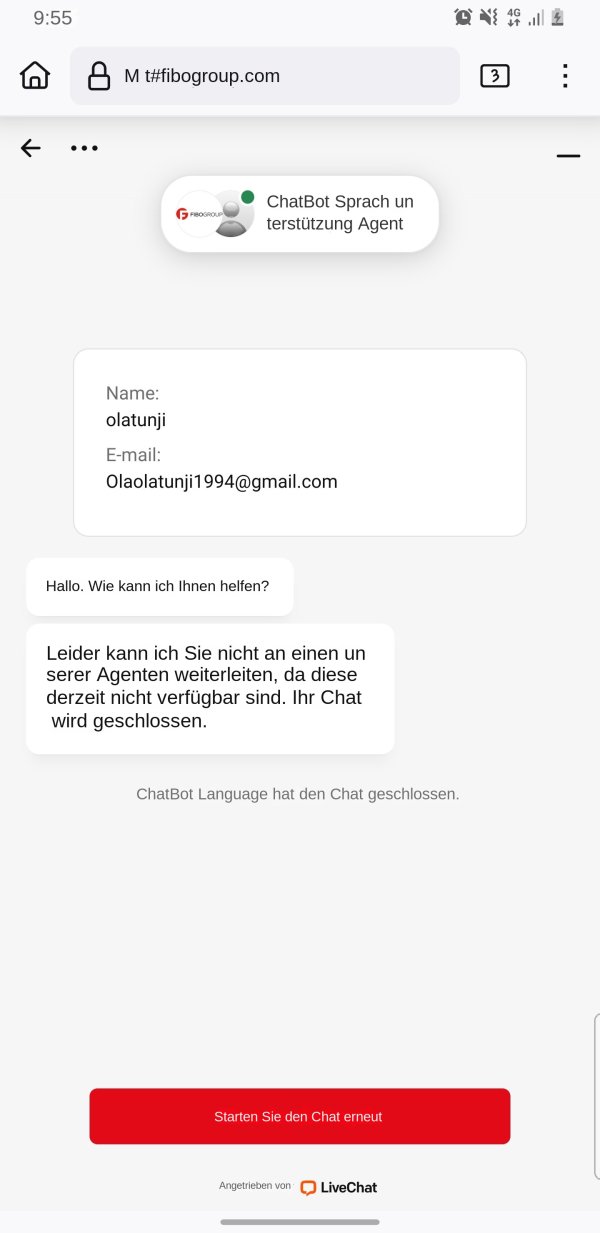Go to the browser home page
Screen dimensions: 600x1233
click(x=35, y=76)
